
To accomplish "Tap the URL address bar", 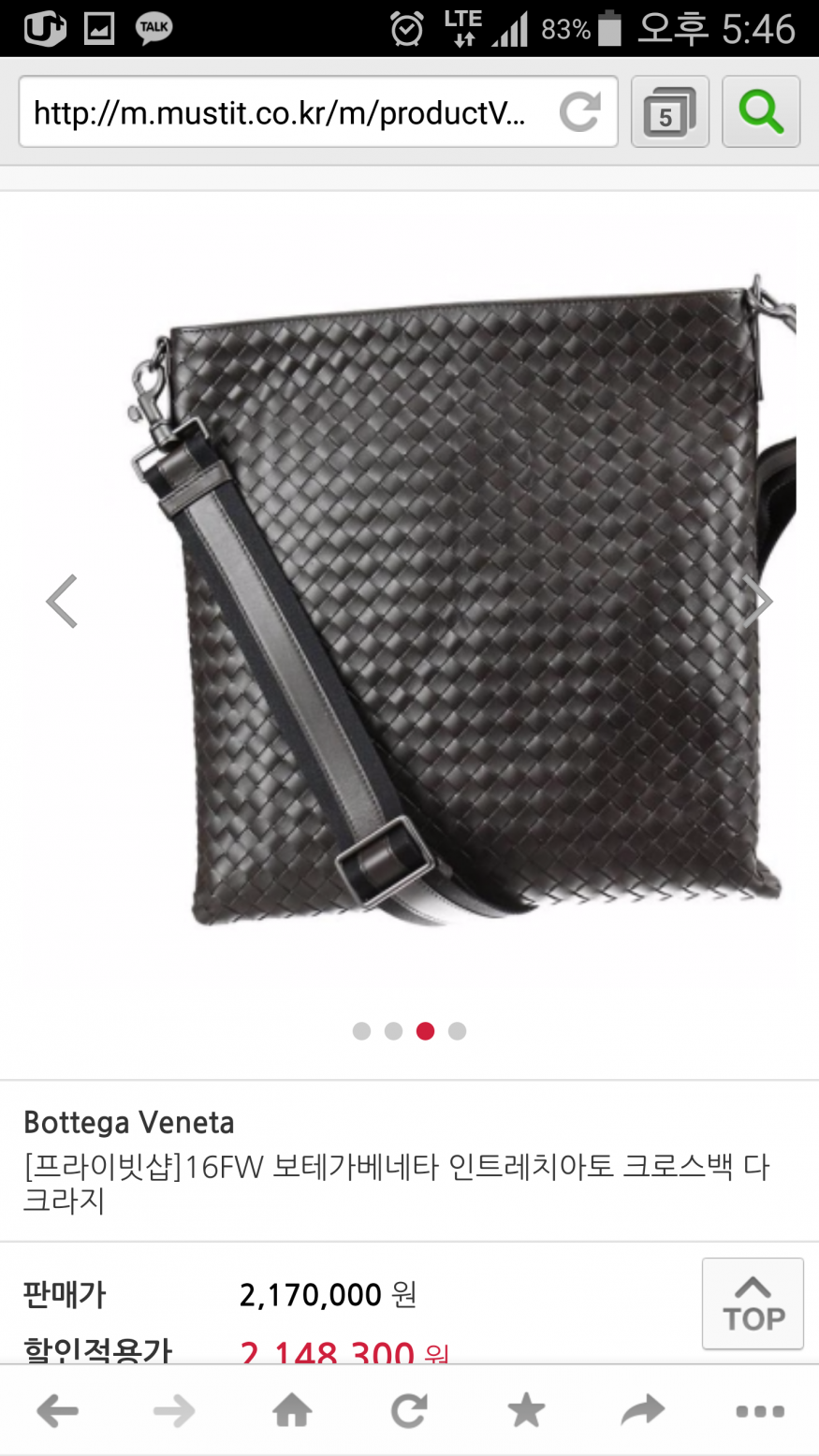I will (281, 112).
